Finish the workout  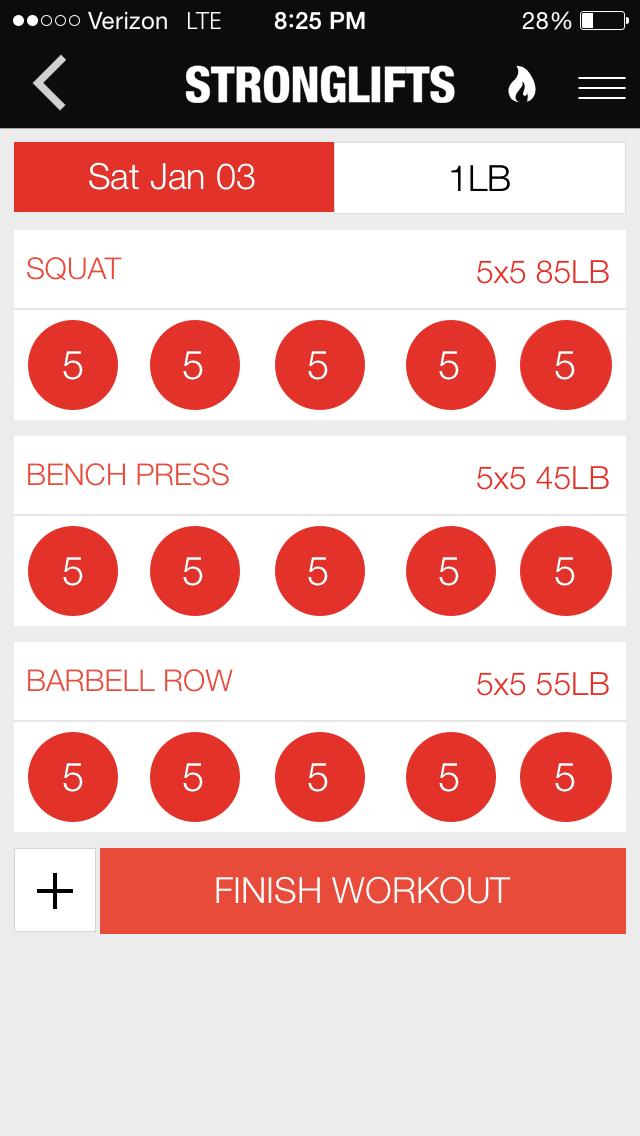pos(363,891)
